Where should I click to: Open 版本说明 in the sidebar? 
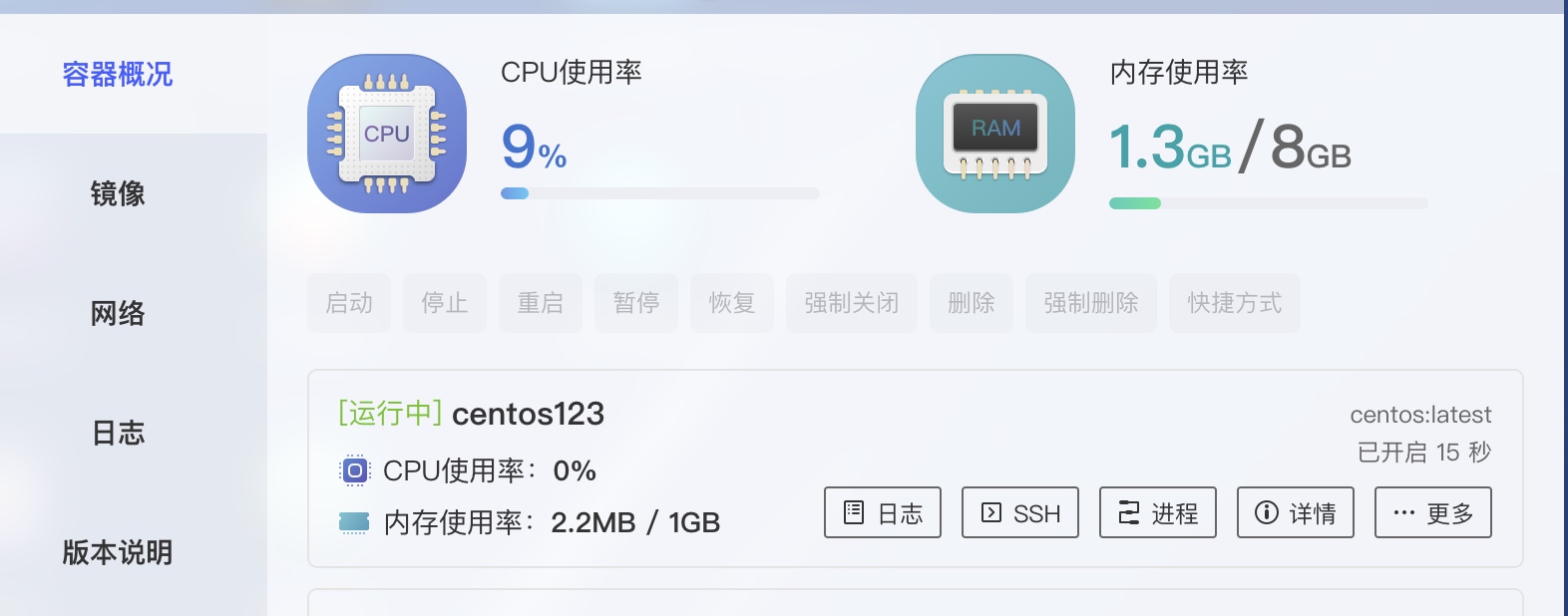pyautogui.click(x=118, y=552)
